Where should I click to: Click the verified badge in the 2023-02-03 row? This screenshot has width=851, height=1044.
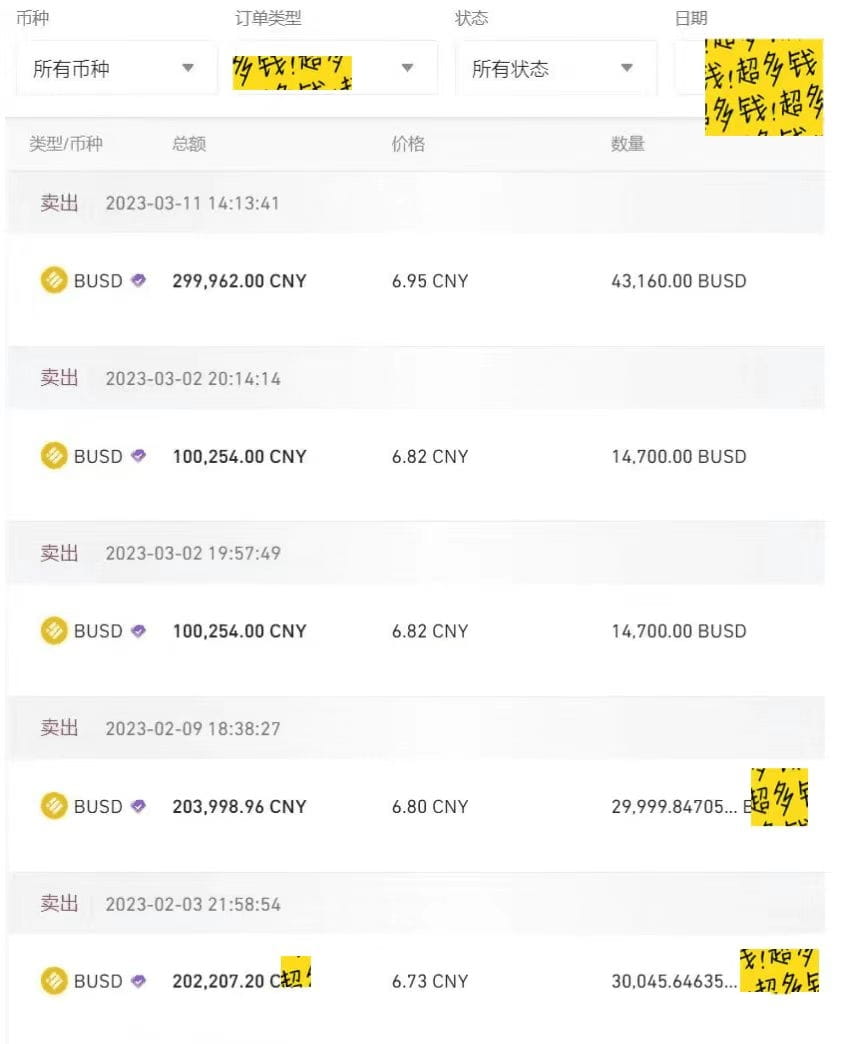coord(137,981)
